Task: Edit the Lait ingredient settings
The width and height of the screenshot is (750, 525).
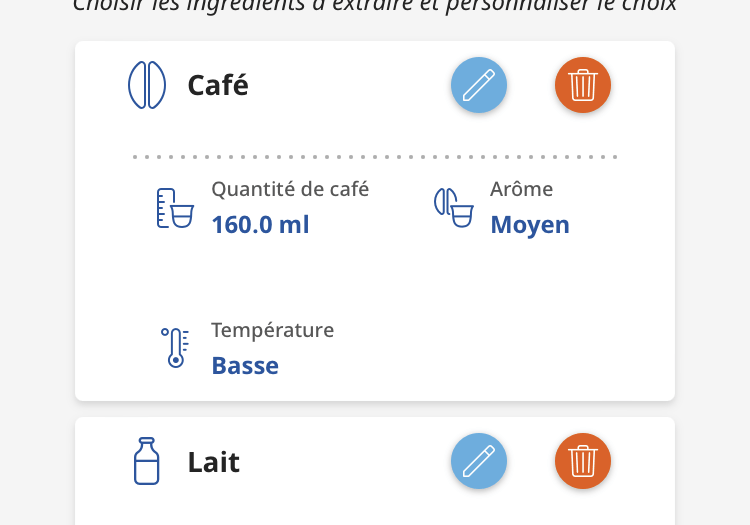Action: point(479,461)
